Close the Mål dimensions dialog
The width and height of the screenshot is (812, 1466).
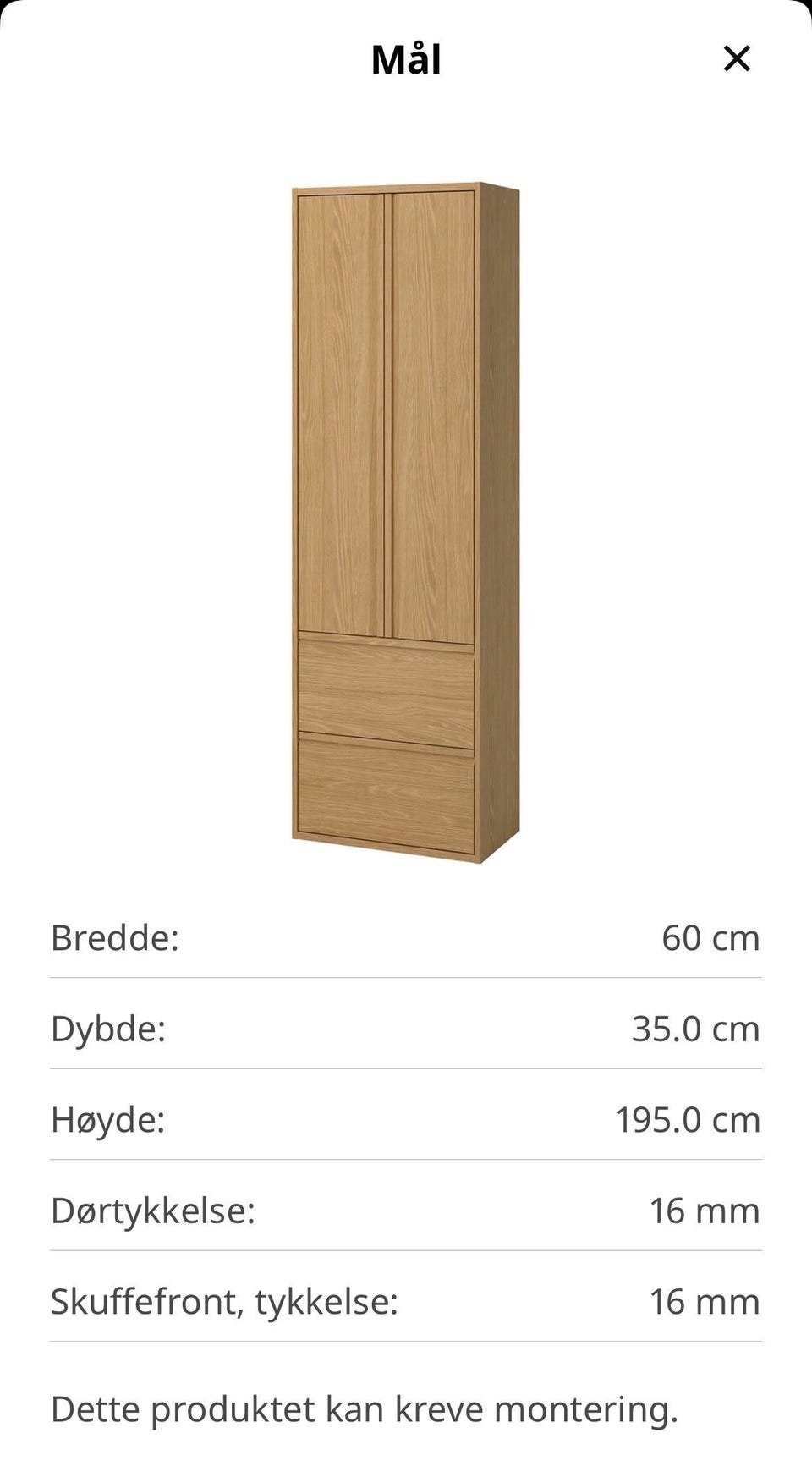737,58
